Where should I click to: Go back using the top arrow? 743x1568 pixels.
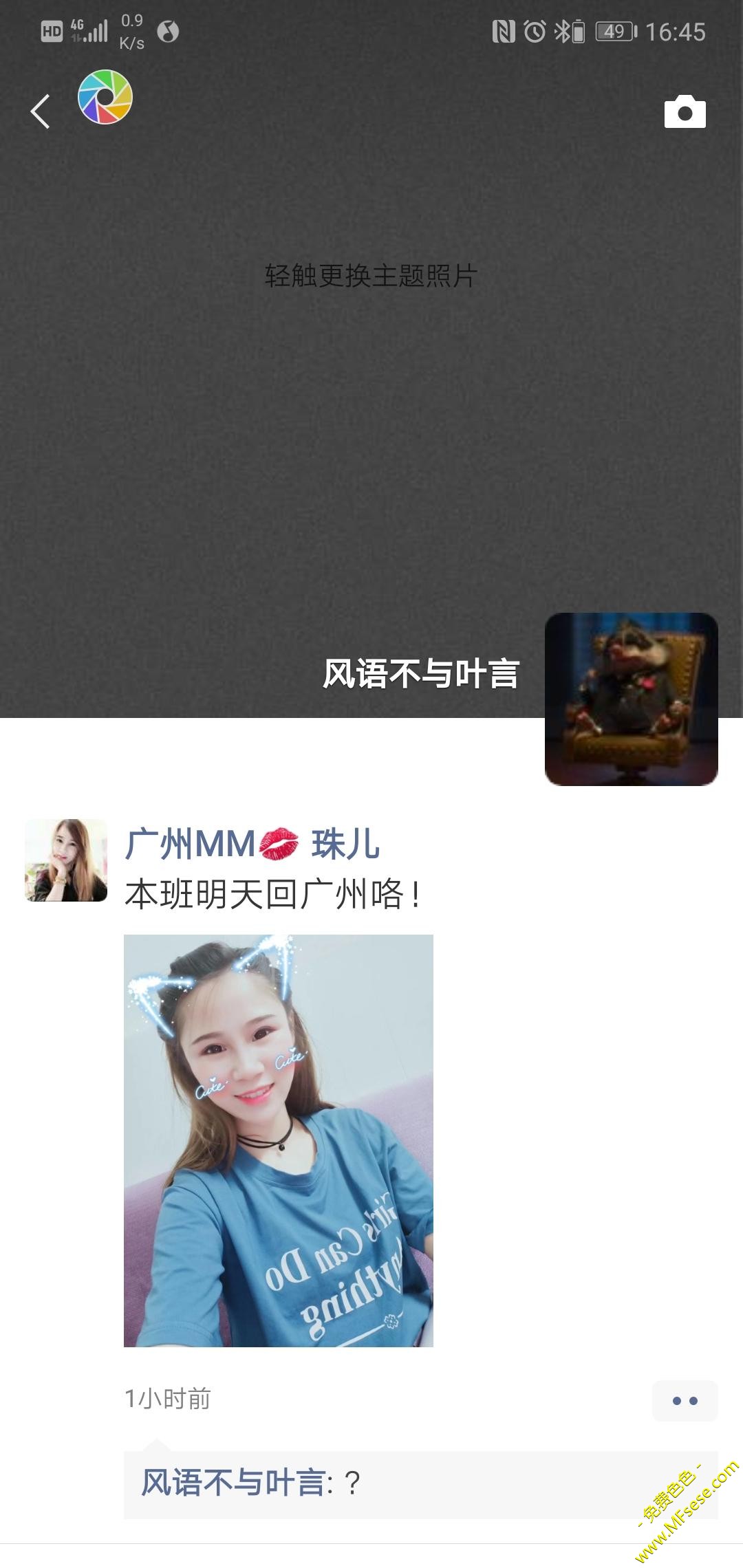41,111
